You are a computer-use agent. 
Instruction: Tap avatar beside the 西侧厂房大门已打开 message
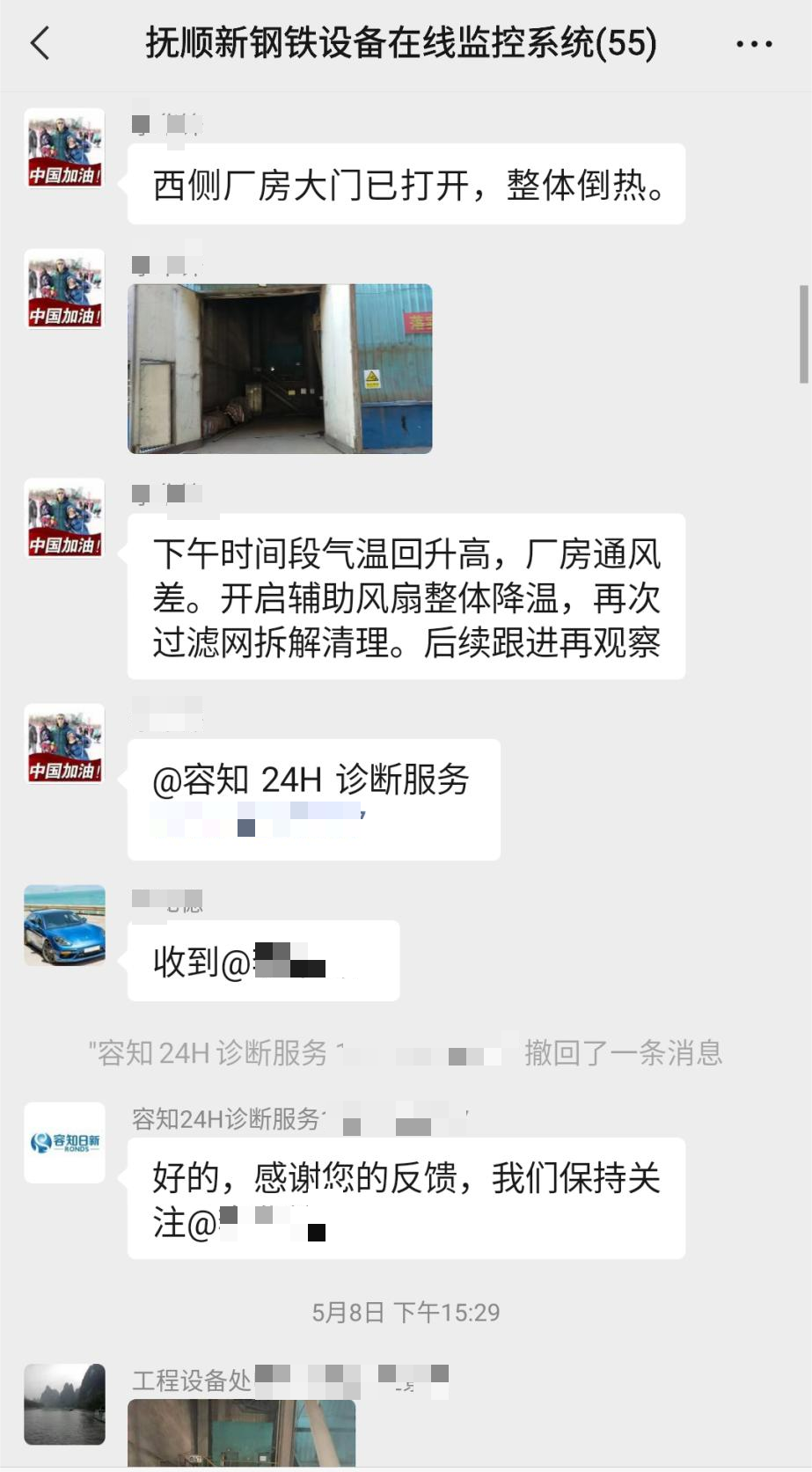64,149
